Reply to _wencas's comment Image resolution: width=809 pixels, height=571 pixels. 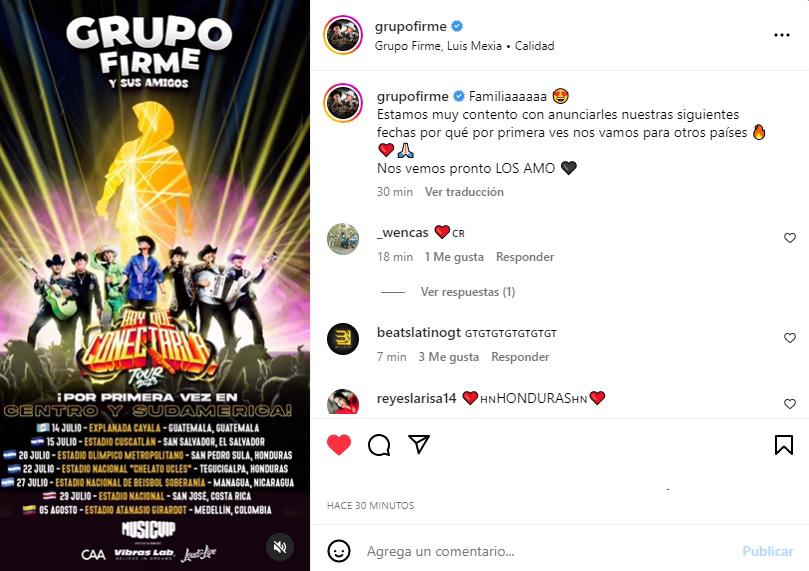[525, 257]
